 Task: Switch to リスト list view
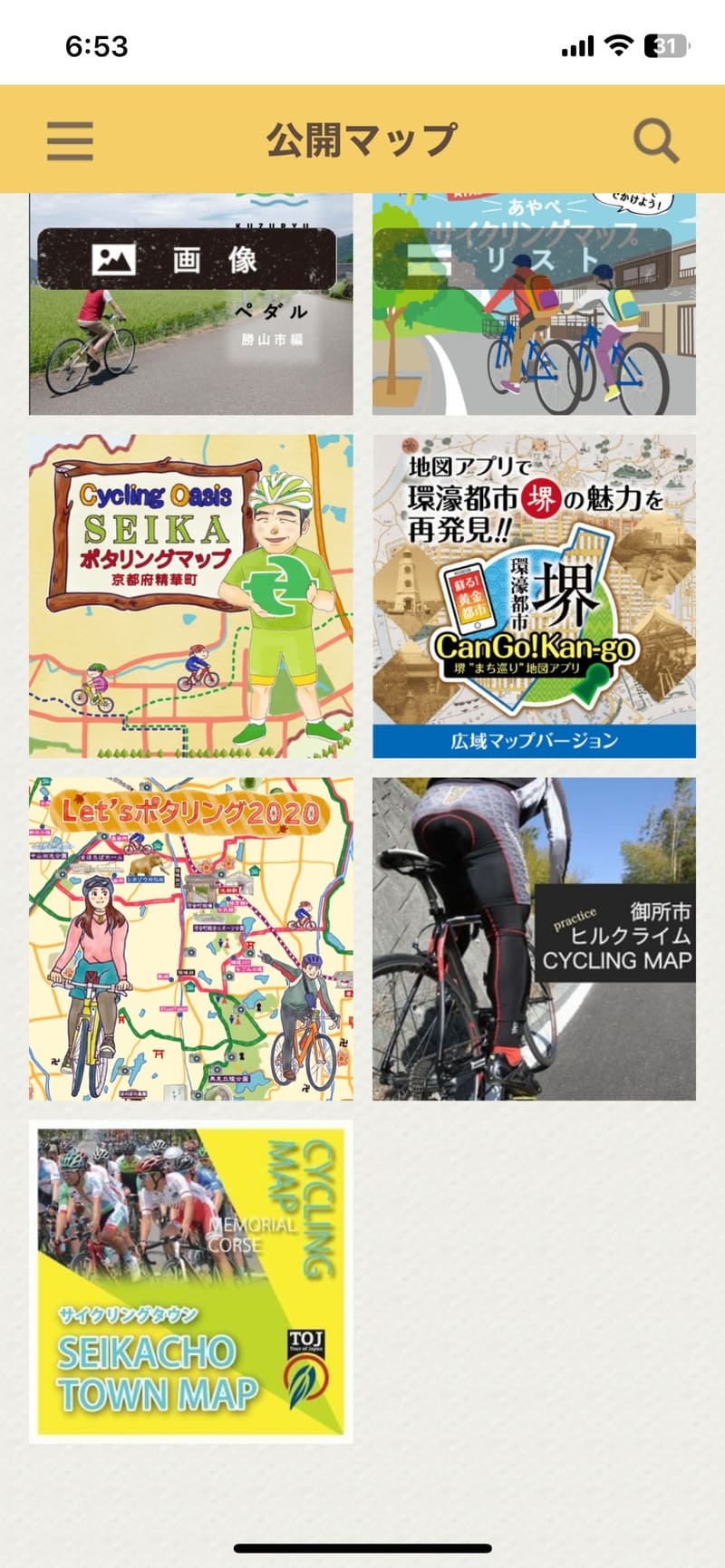click(x=523, y=259)
